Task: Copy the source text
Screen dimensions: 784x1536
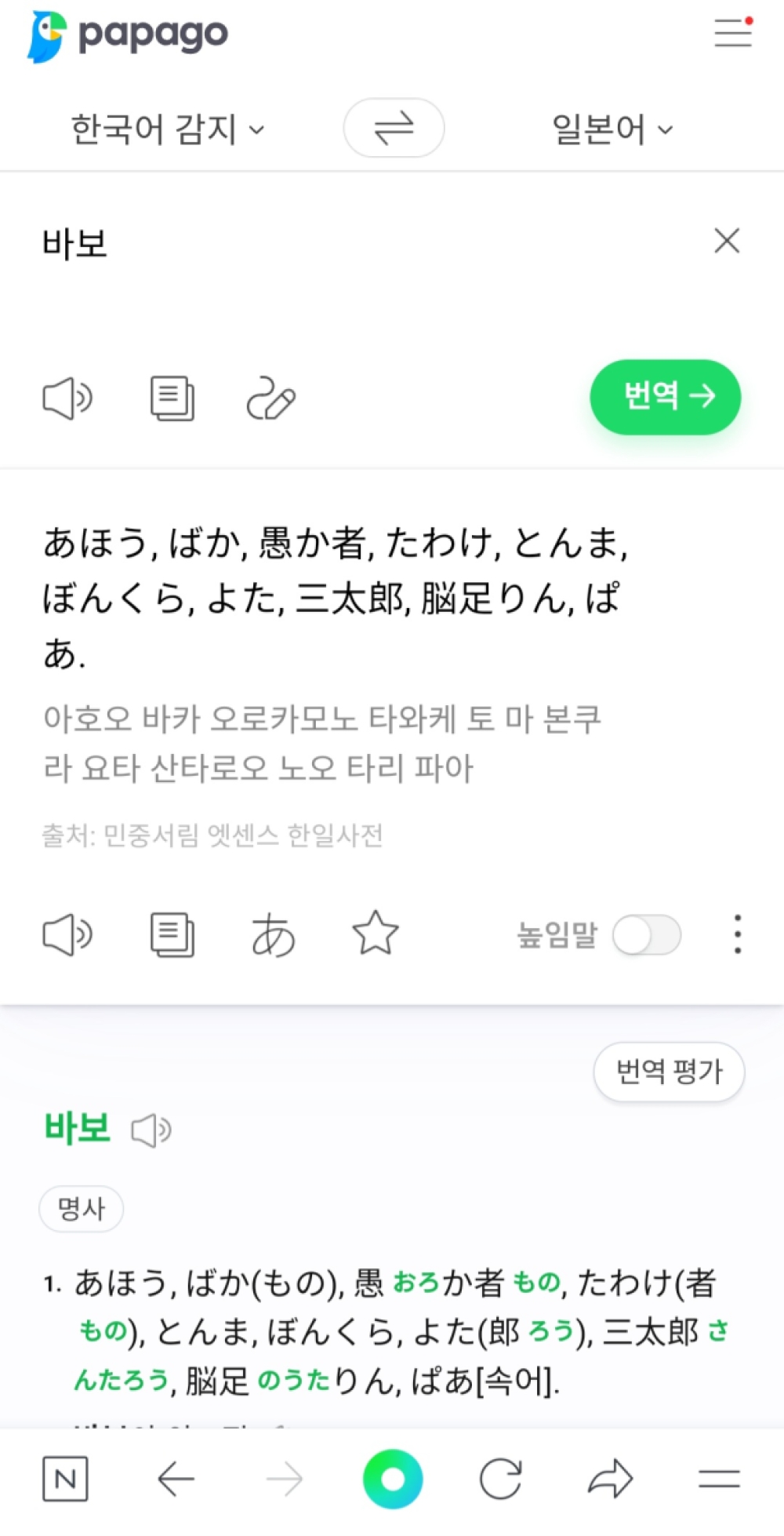Action: (172, 399)
